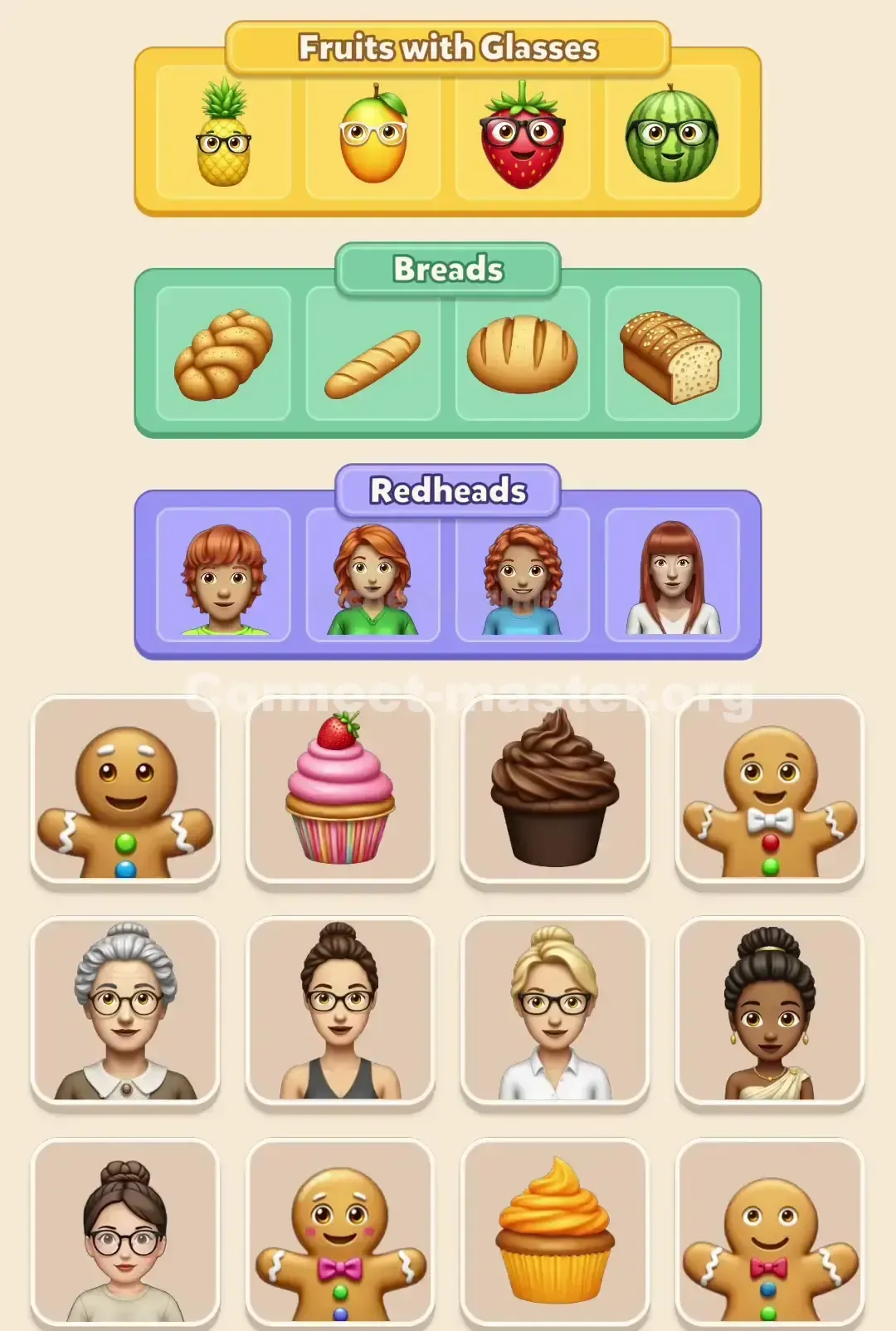Click the redheaded woman with wavy hair
The image size is (896, 1331).
(372, 577)
